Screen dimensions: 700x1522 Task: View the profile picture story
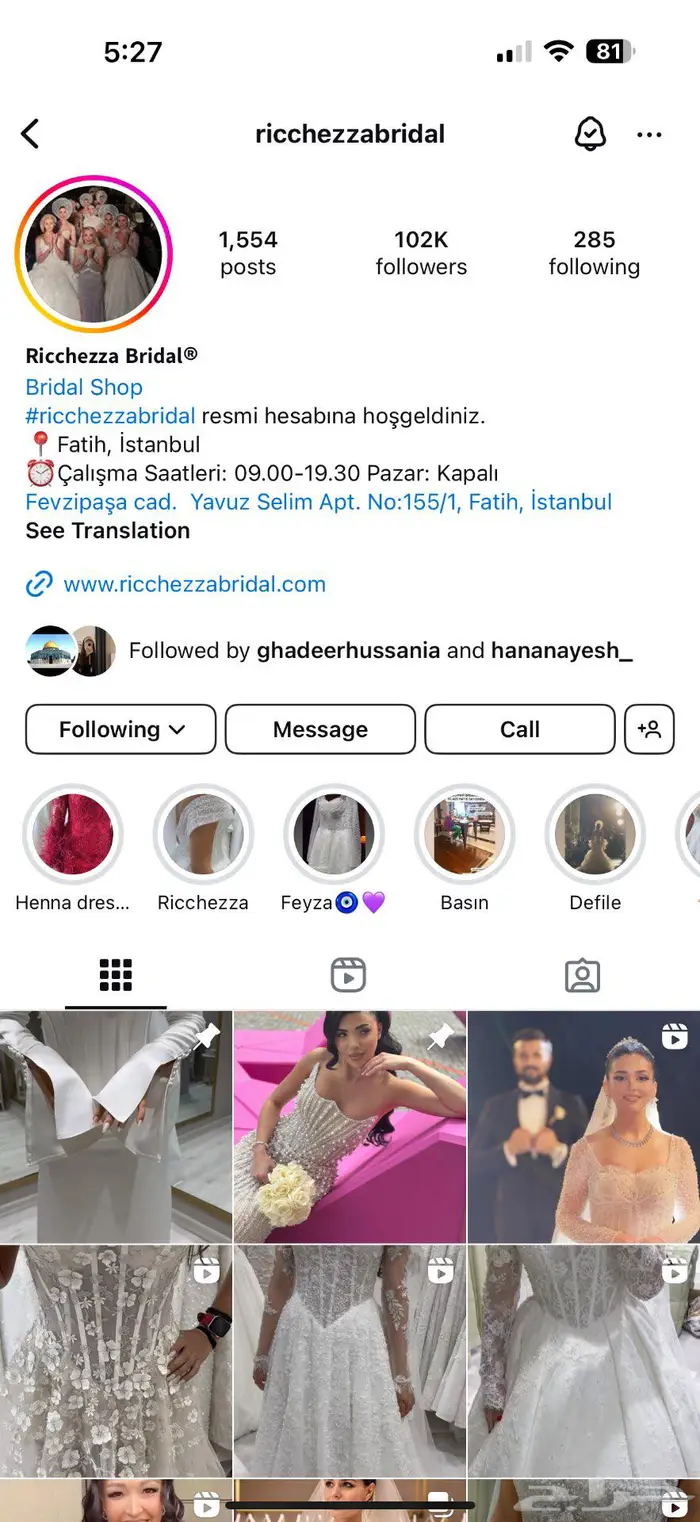(x=93, y=253)
